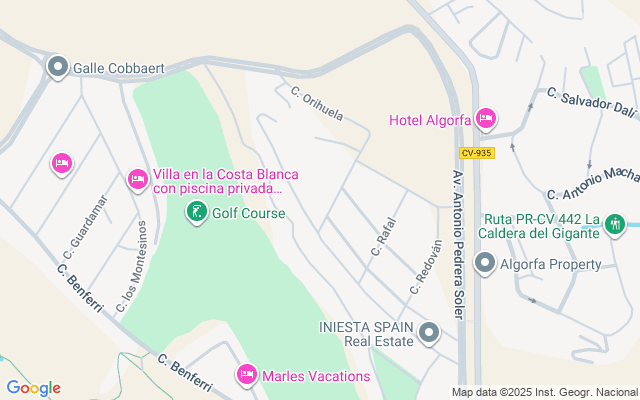Open the Marles Vacations lodging pin
Image resolution: width=640 pixels, height=400 pixels.
247,375
